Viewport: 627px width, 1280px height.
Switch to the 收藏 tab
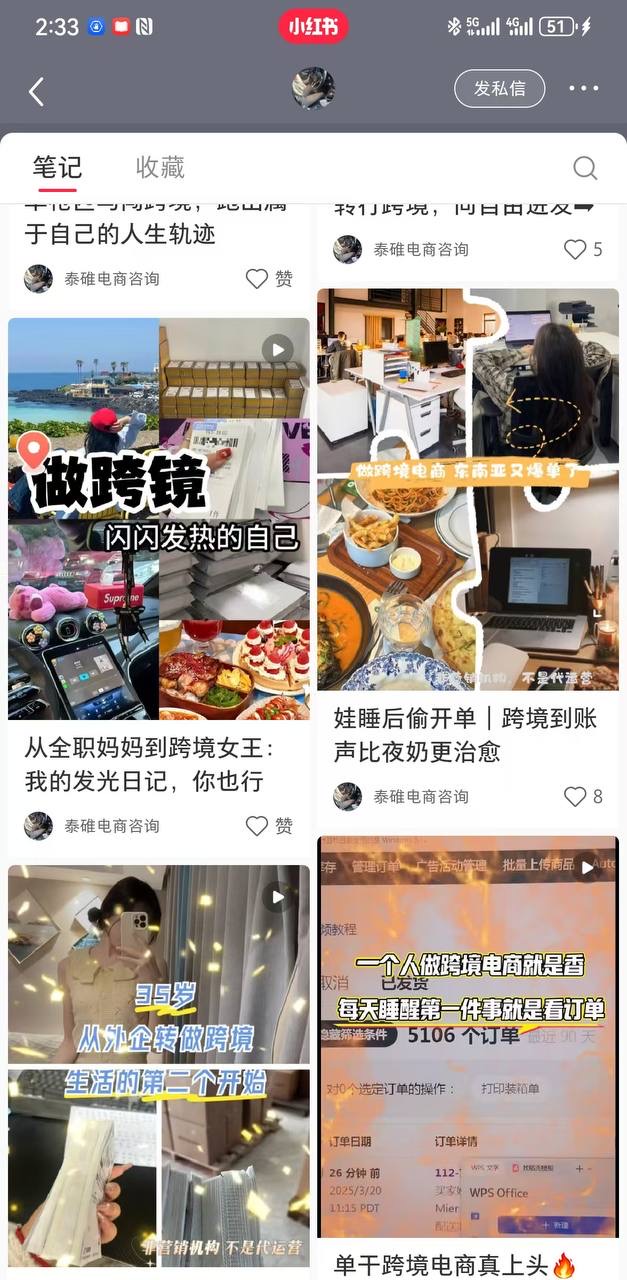pyautogui.click(x=161, y=167)
